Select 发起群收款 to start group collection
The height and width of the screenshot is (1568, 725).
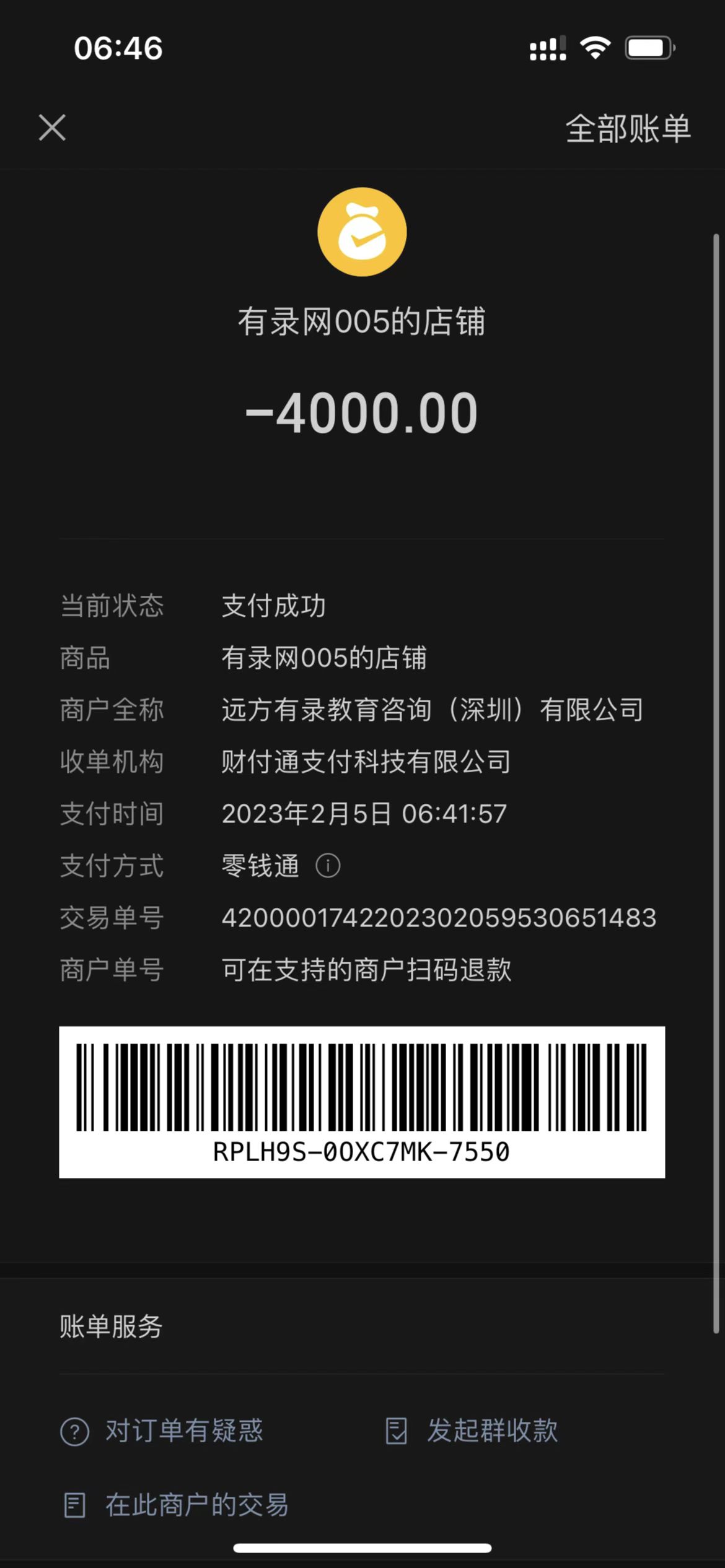(x=472, y=1431)
